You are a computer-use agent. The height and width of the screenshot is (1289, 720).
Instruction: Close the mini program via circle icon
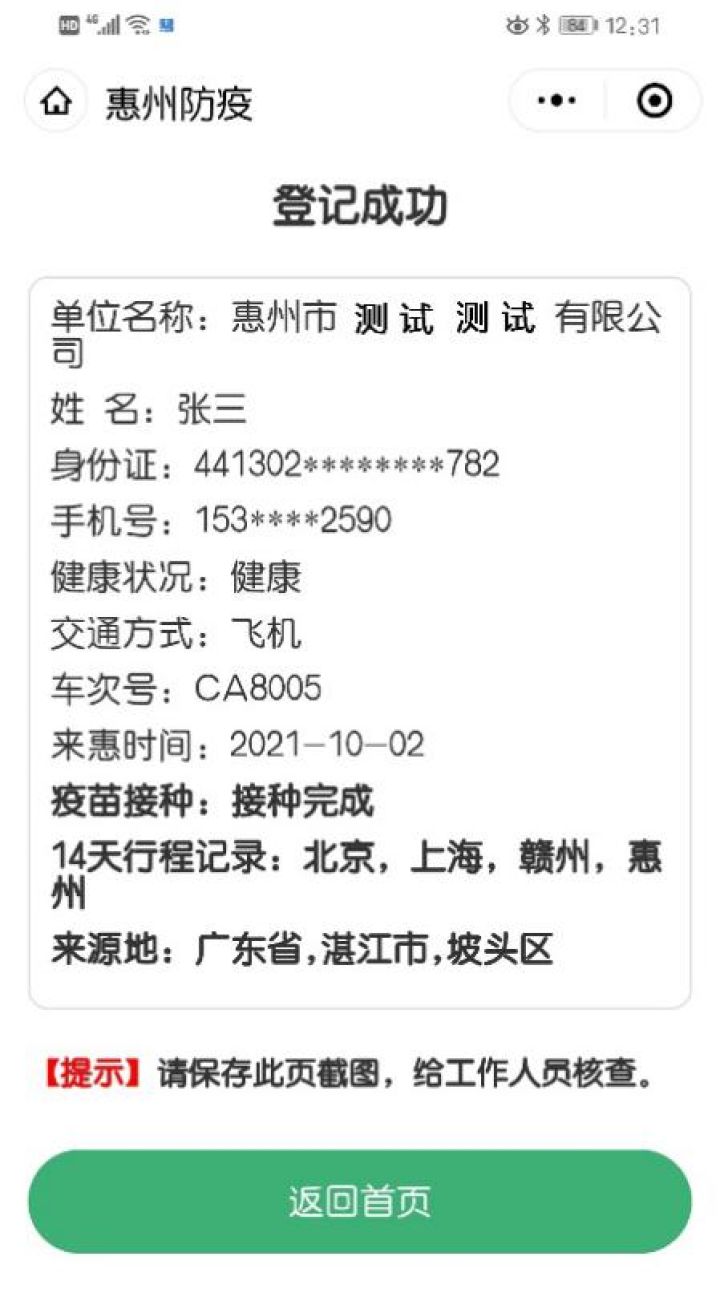point(654,101)
